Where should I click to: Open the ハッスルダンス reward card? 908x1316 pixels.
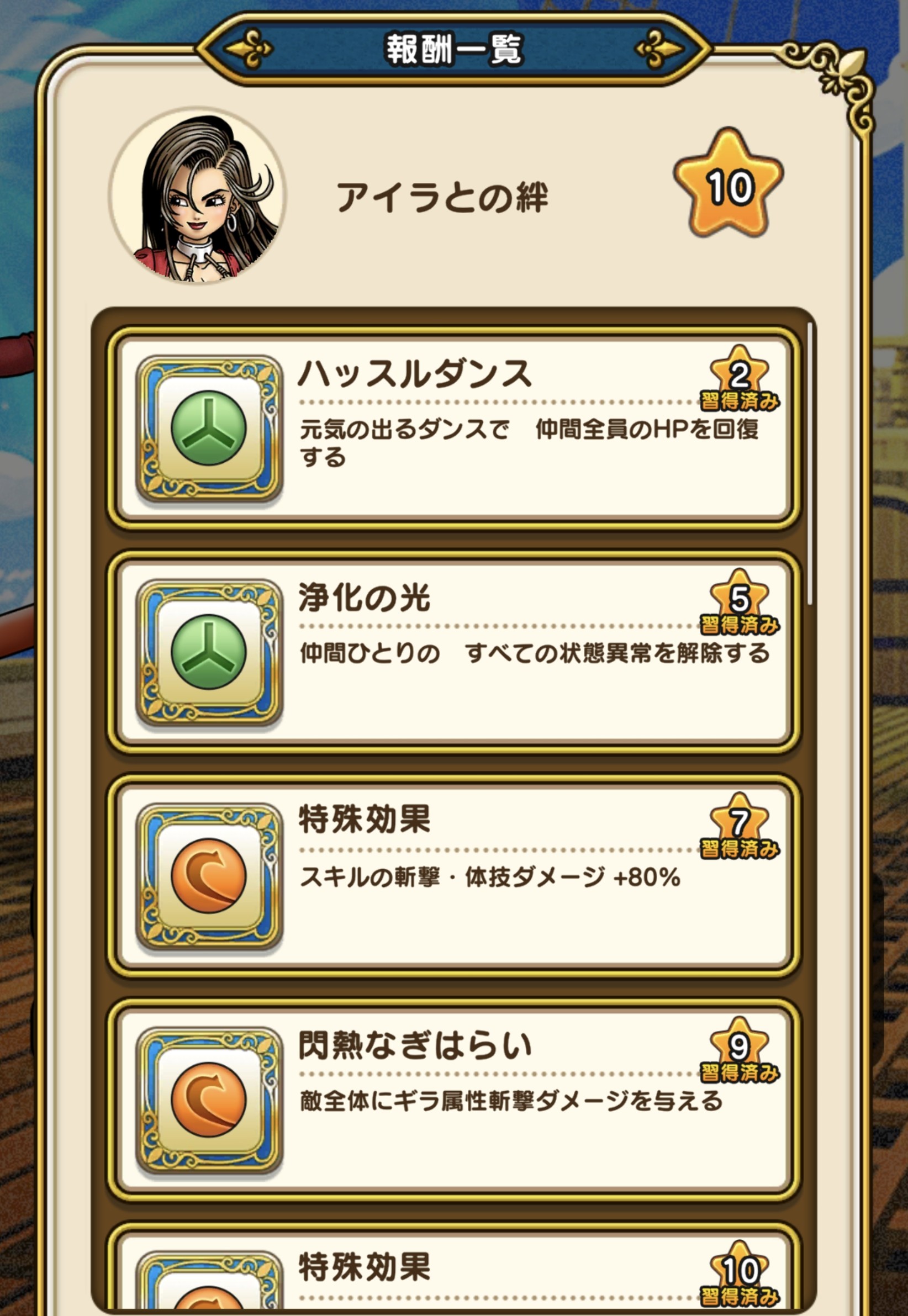click(x=453, y=430)
